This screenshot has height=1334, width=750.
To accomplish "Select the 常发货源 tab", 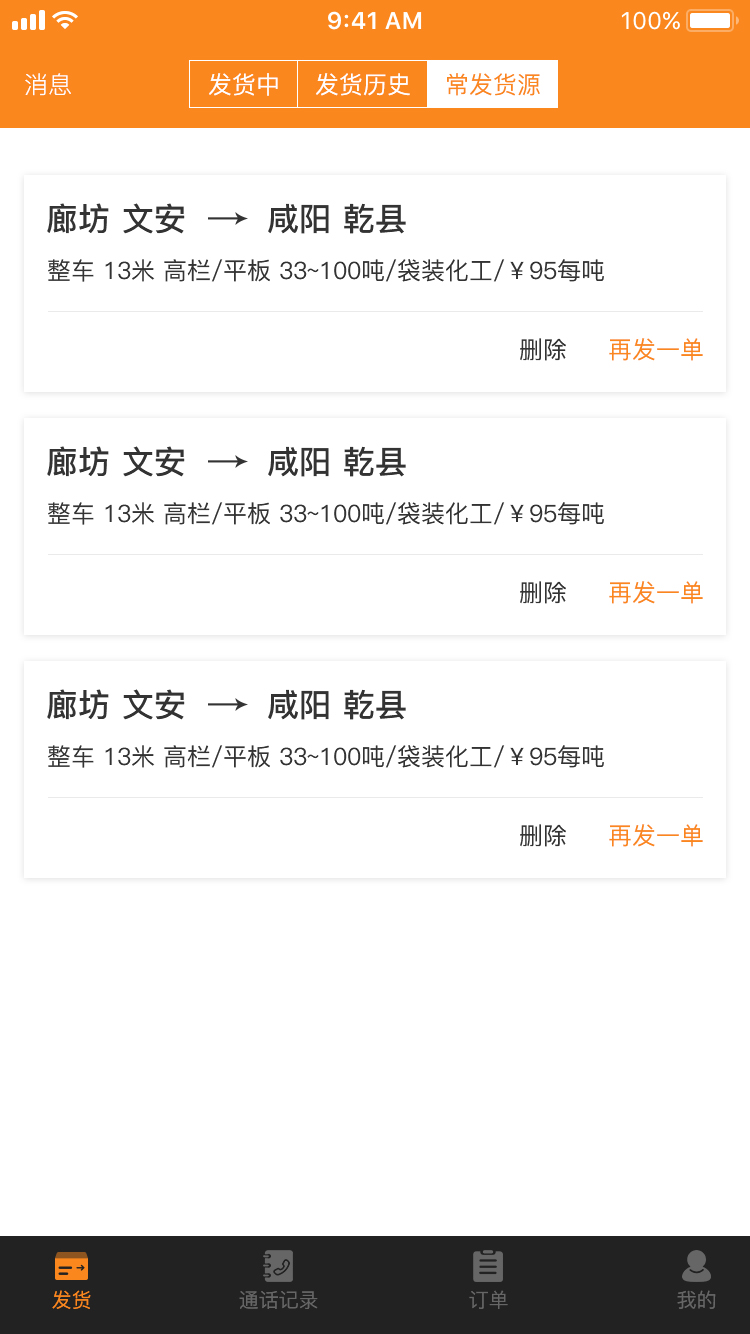I will pyautogui.click(x=492, y=85).
